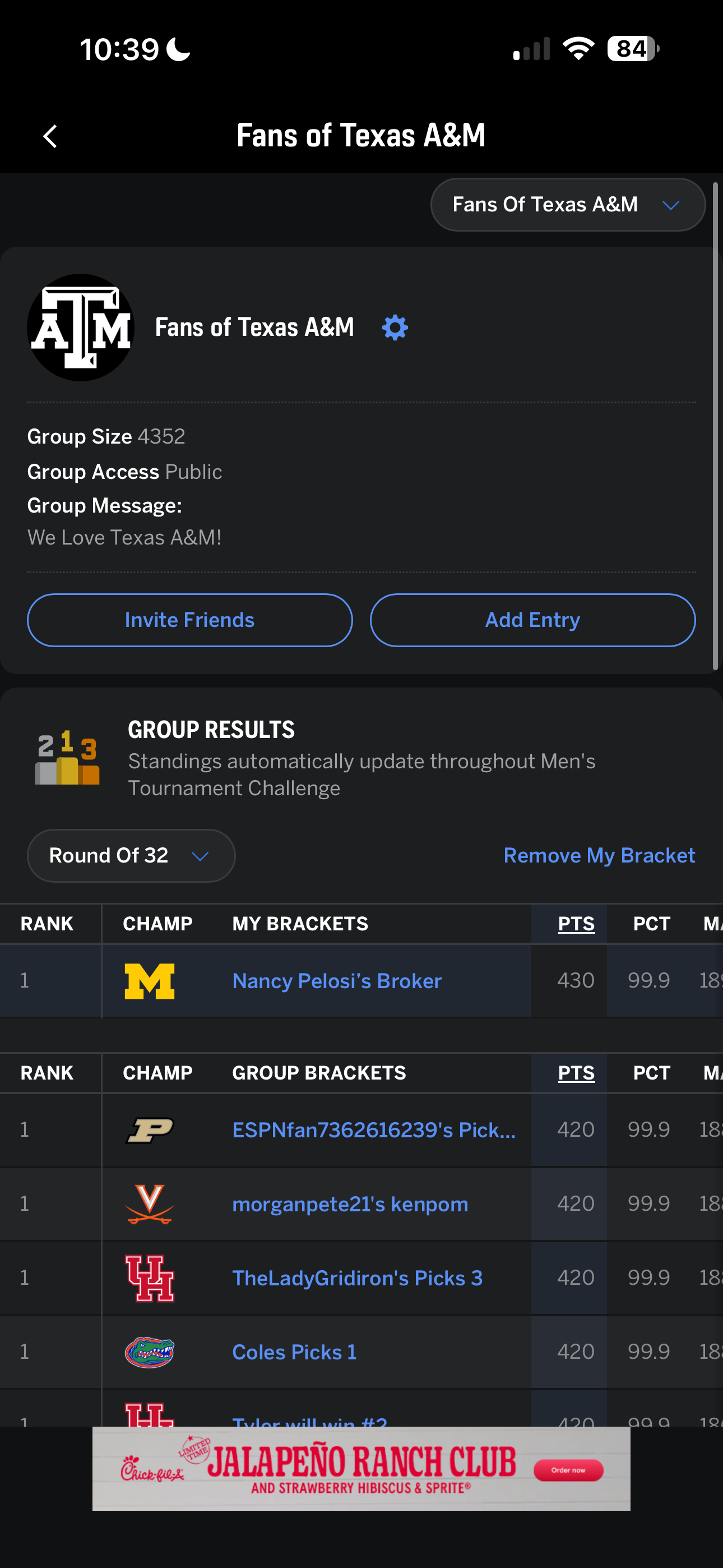723x1568 pixels.
Task: Tap Order now on Chick-fil-A ad
Action: tap(568, 1470)
